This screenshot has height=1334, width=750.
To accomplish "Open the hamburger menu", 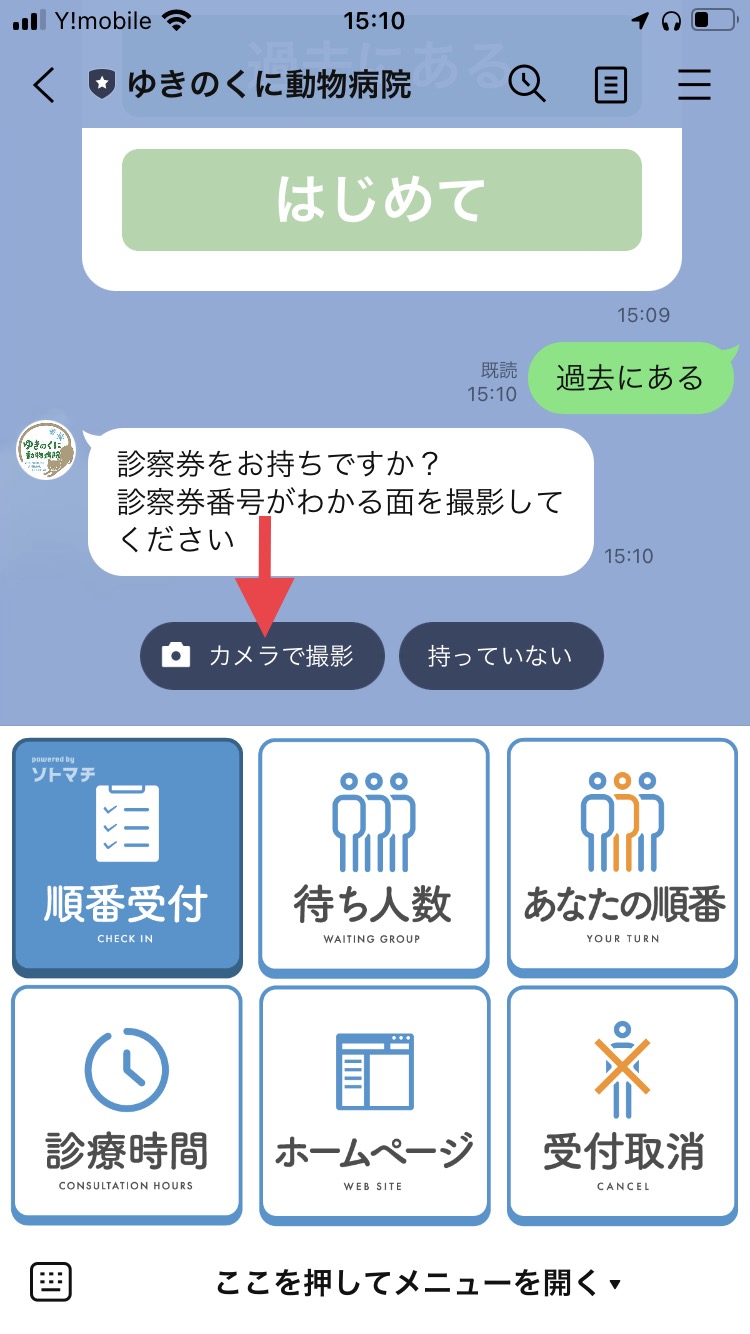I will click(694, 85).
